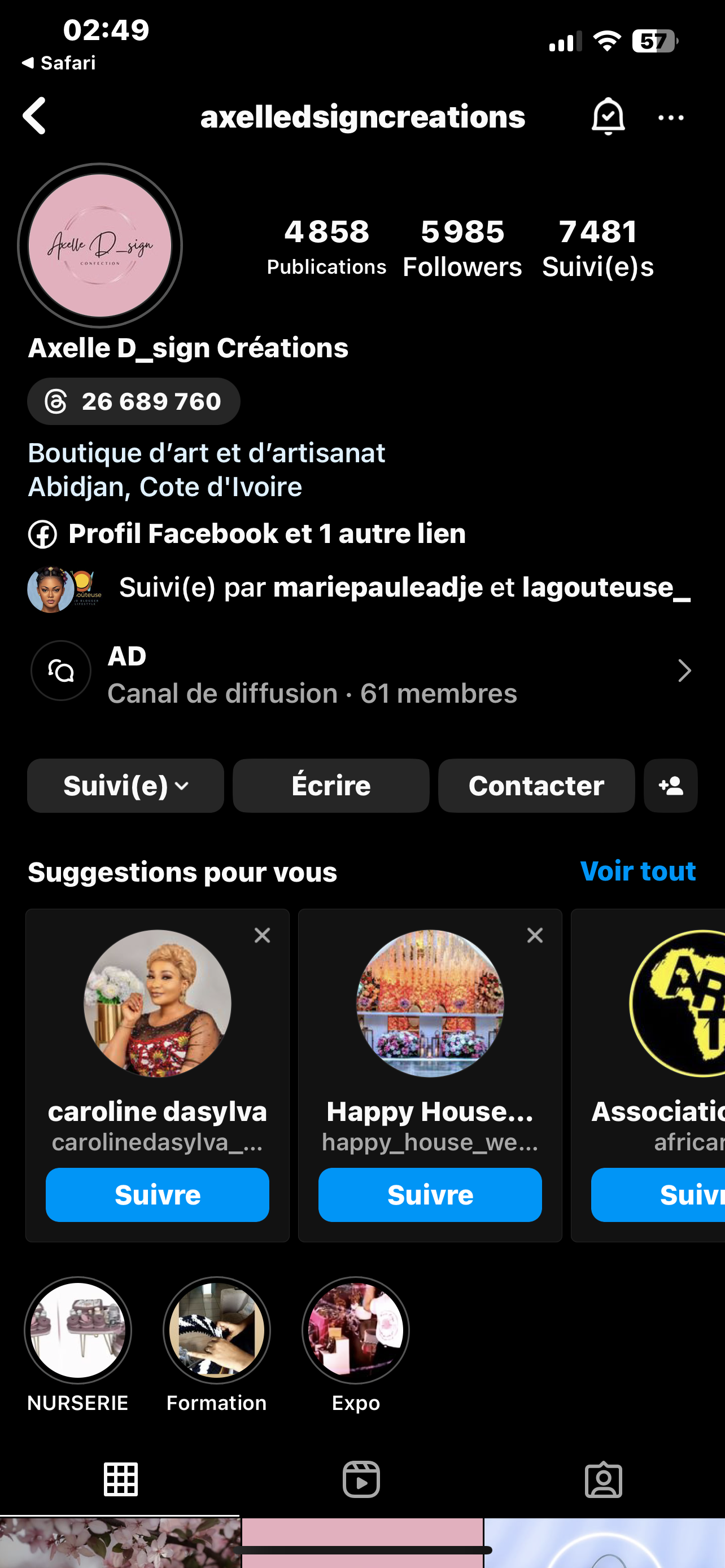Expand the Suivi(e) follow options dropdown
Viewport: 725px width, 1568px height.
(125, 786)
